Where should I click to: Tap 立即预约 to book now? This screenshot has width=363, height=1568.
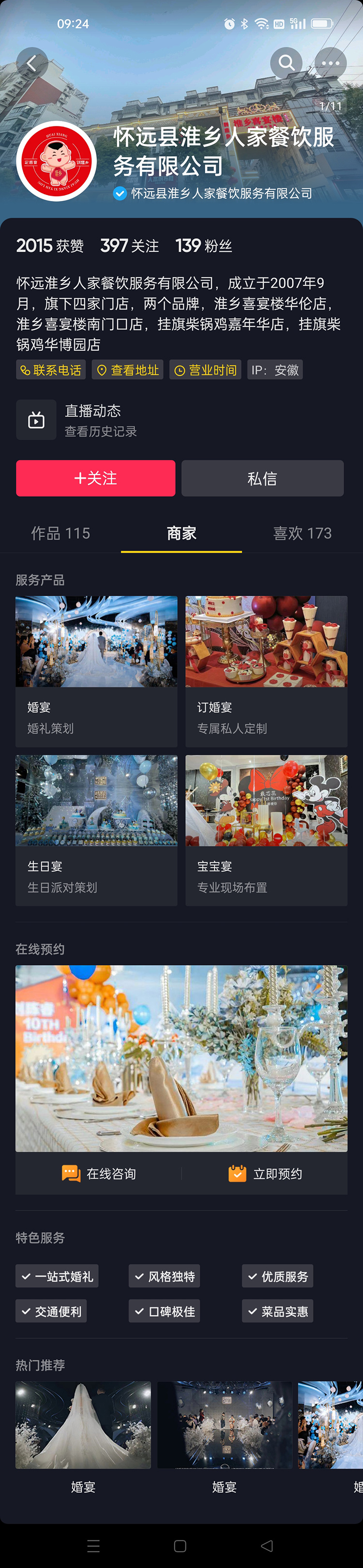click(265, 1173)
